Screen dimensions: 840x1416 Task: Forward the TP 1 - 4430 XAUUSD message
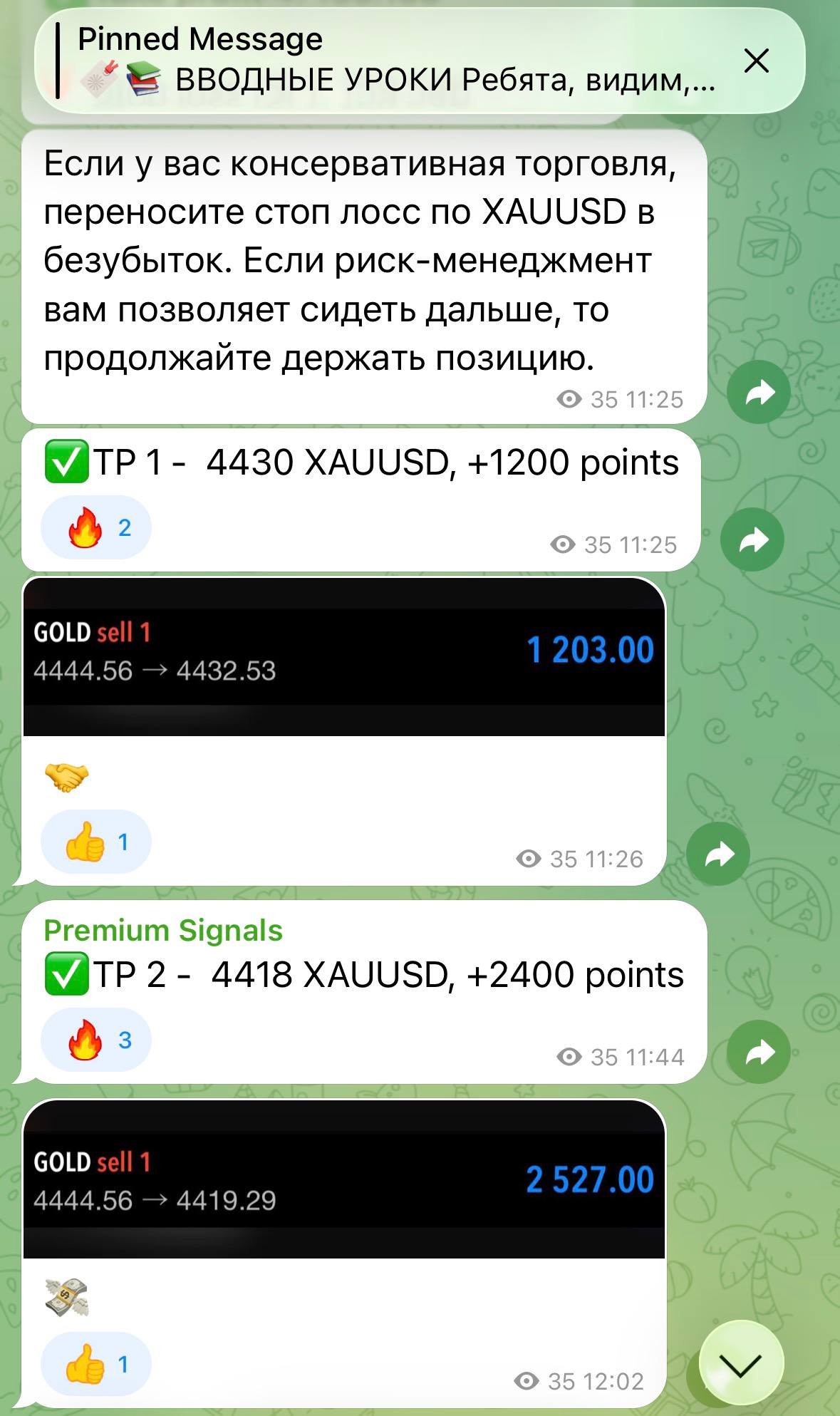pyautogui.click(x=752, y=540)
